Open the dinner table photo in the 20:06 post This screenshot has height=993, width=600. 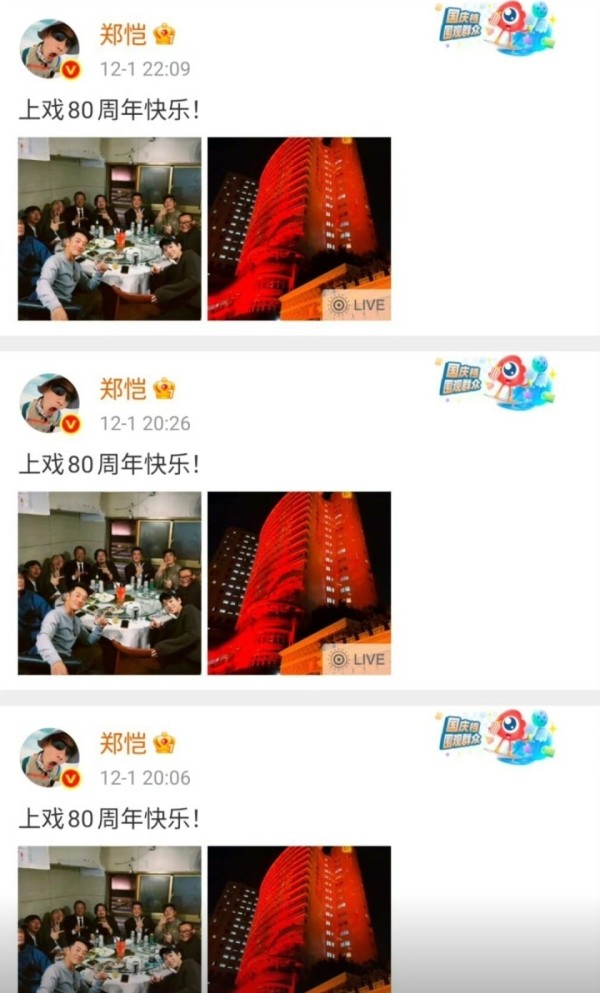[109, 918]
